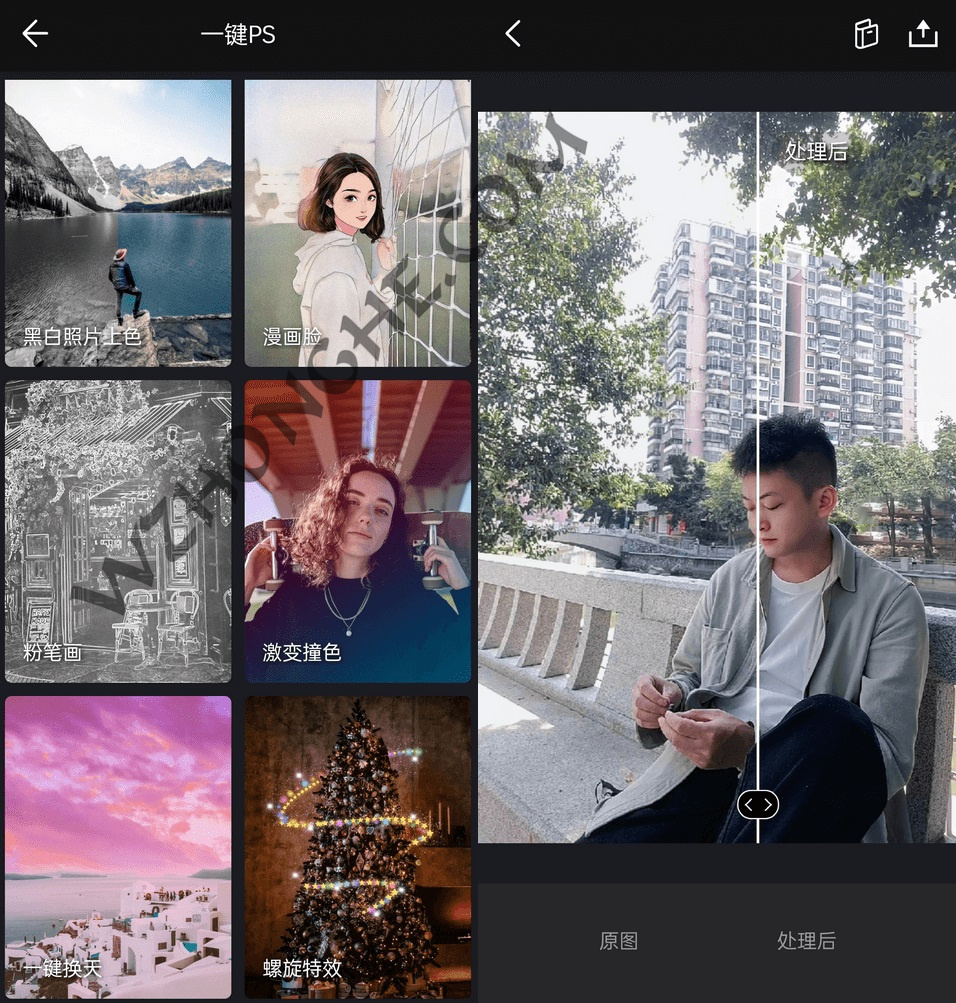Choose the 粉笔画 chalk drawing effect

[x=118, y=530]
